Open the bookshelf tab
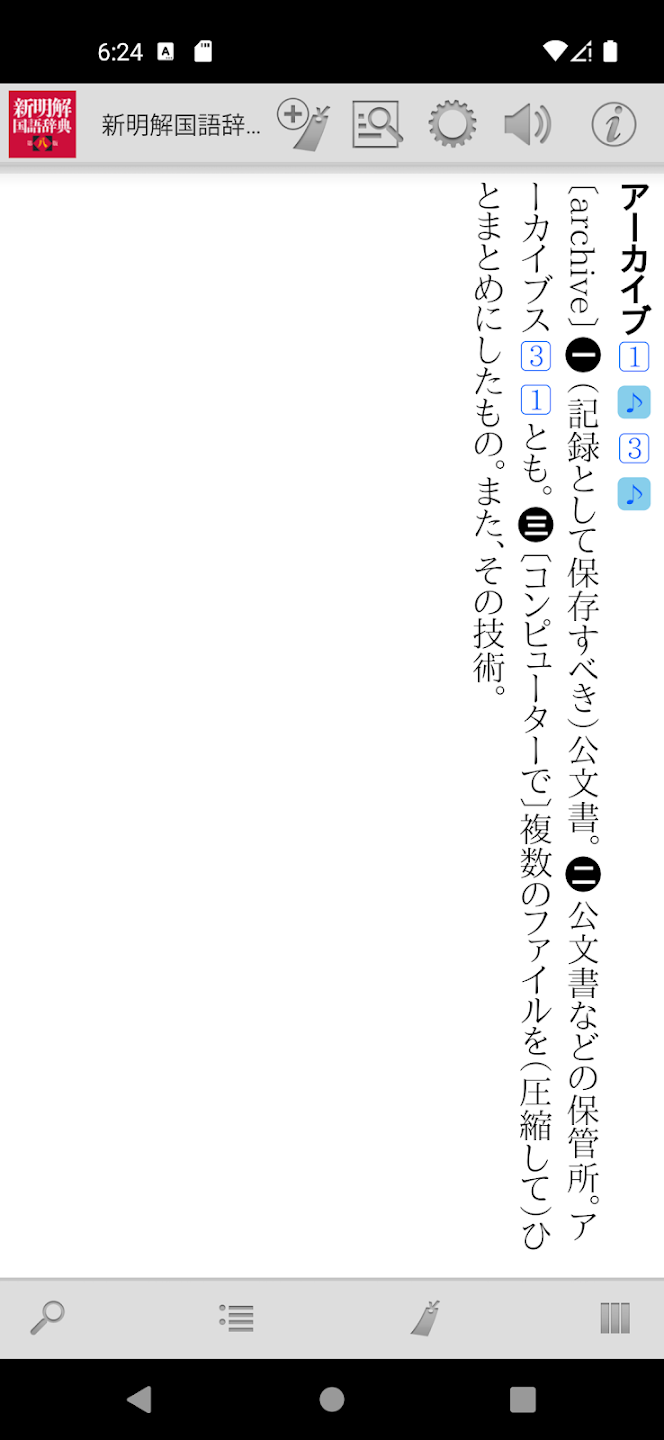The image size is (664, 1440). 615,1318
